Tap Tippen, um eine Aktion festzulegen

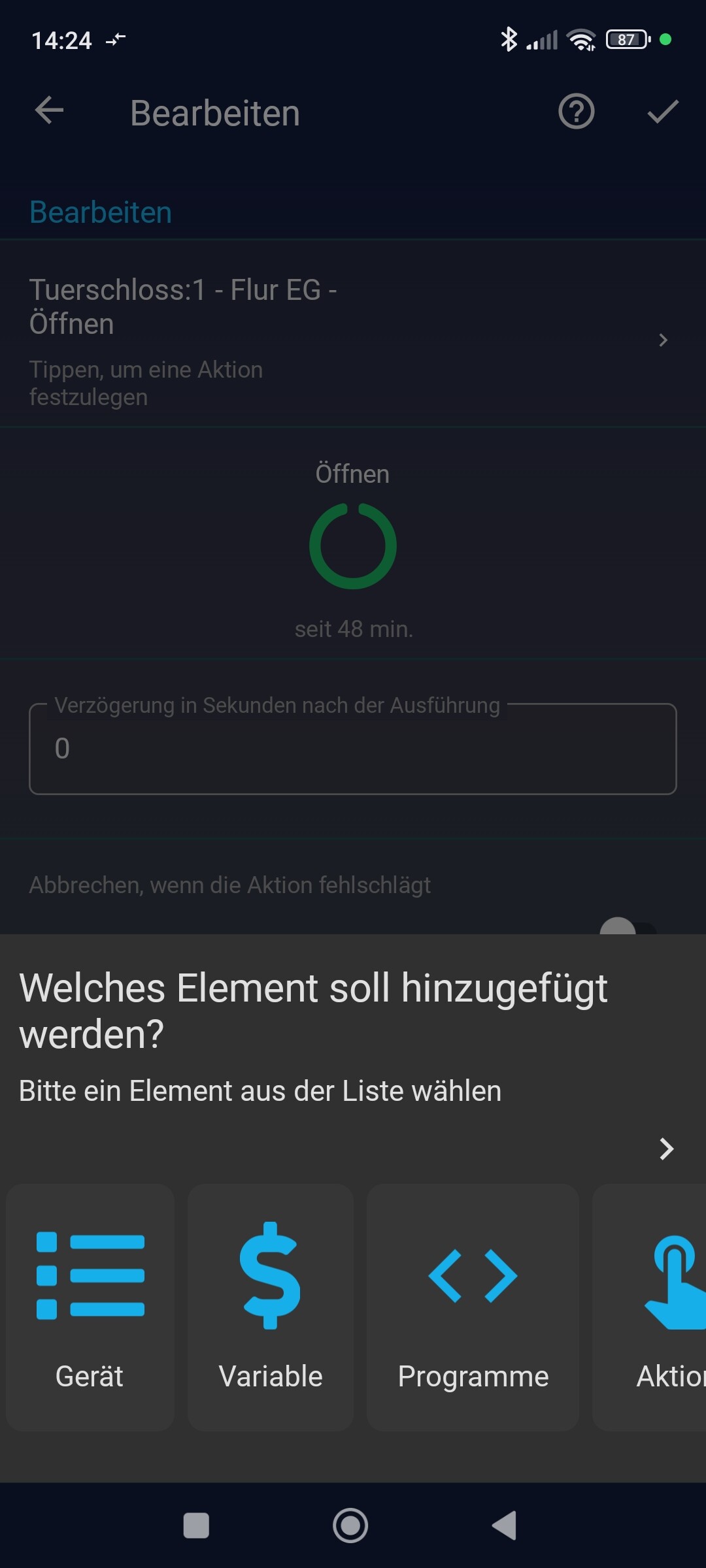[x=146, y=383]
